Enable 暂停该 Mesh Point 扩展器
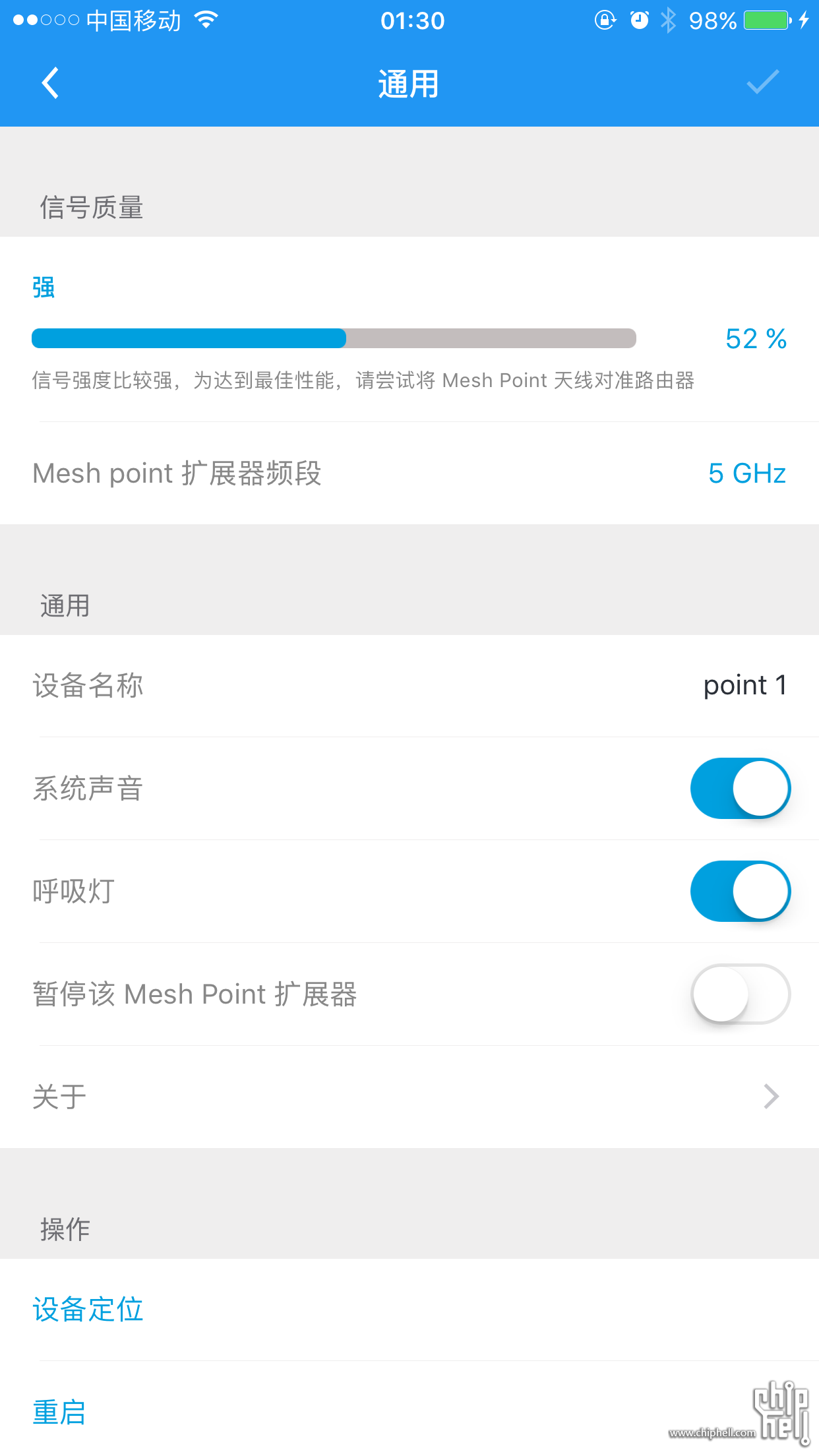 point(741,994)
